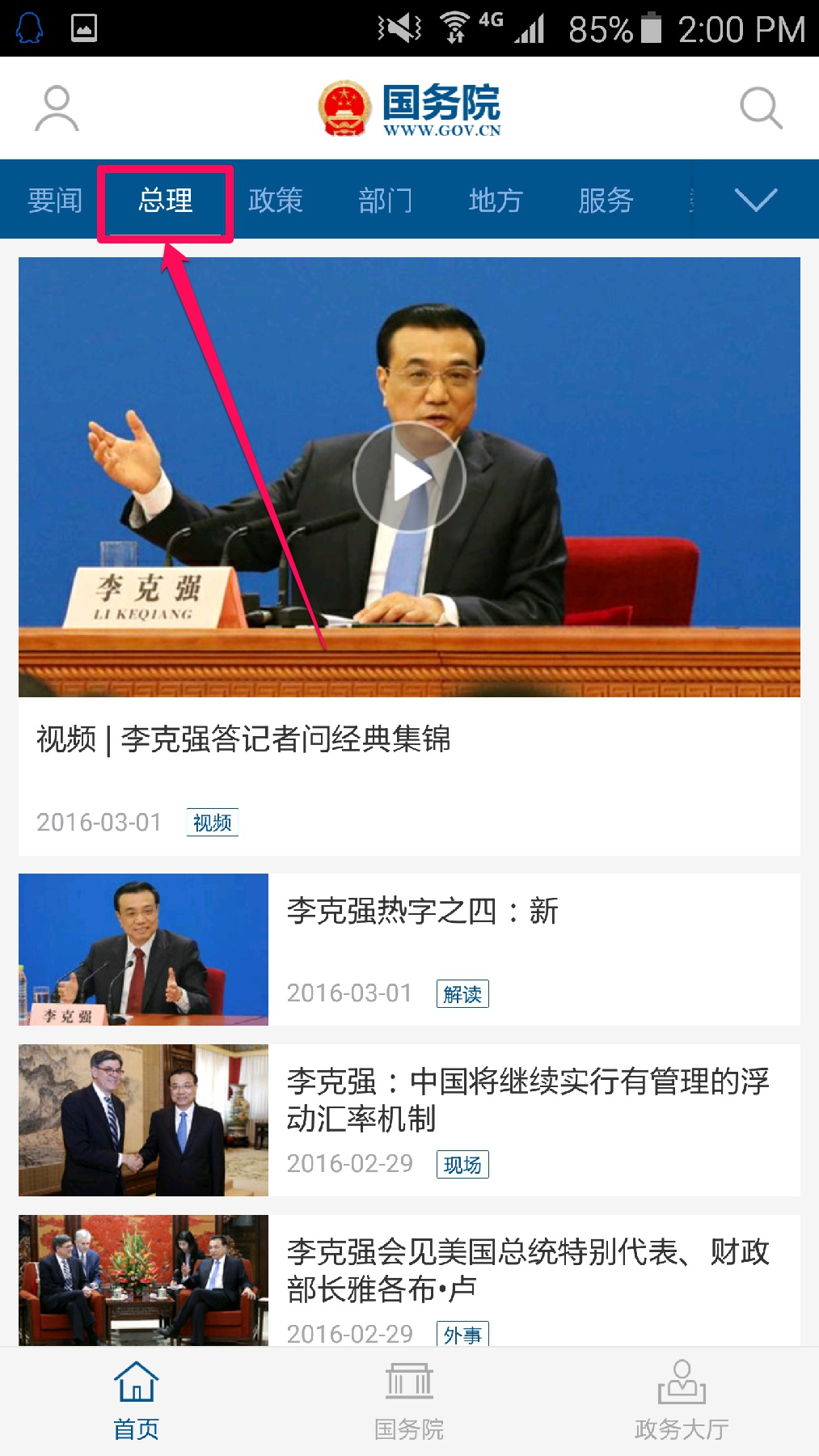Switch to the 政策 tab
Screen dimensions: 819x1456
[x=276, y=200]
